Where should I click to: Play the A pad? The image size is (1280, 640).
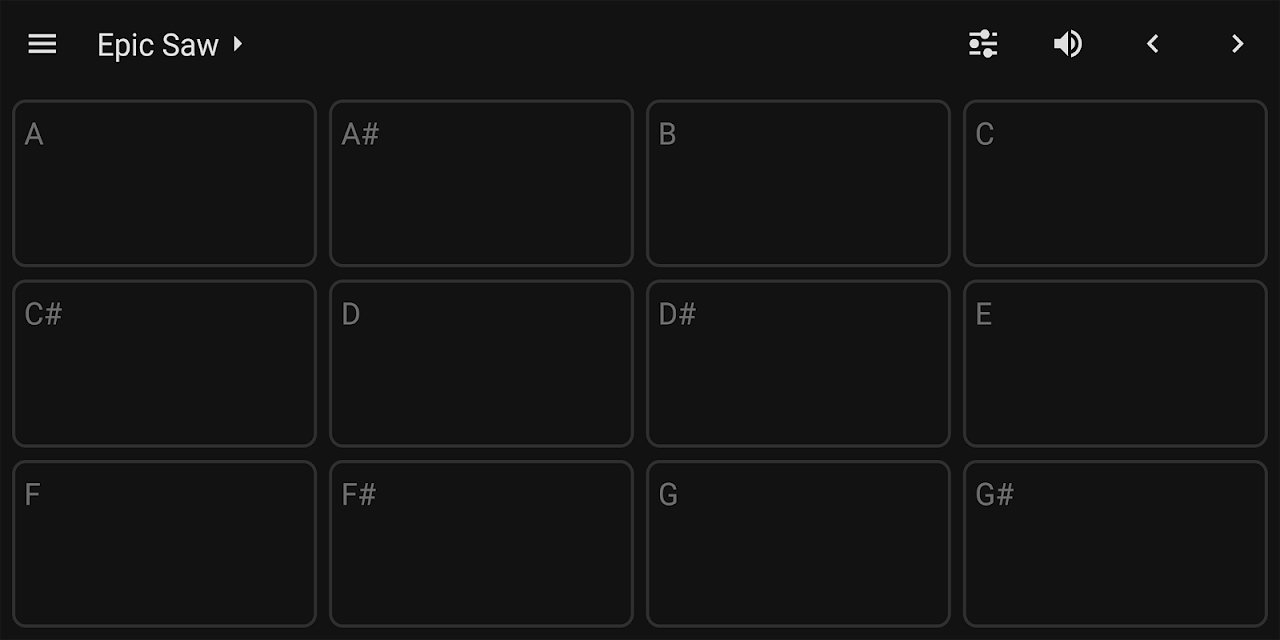pyautogui.click(x=164, y=183)
